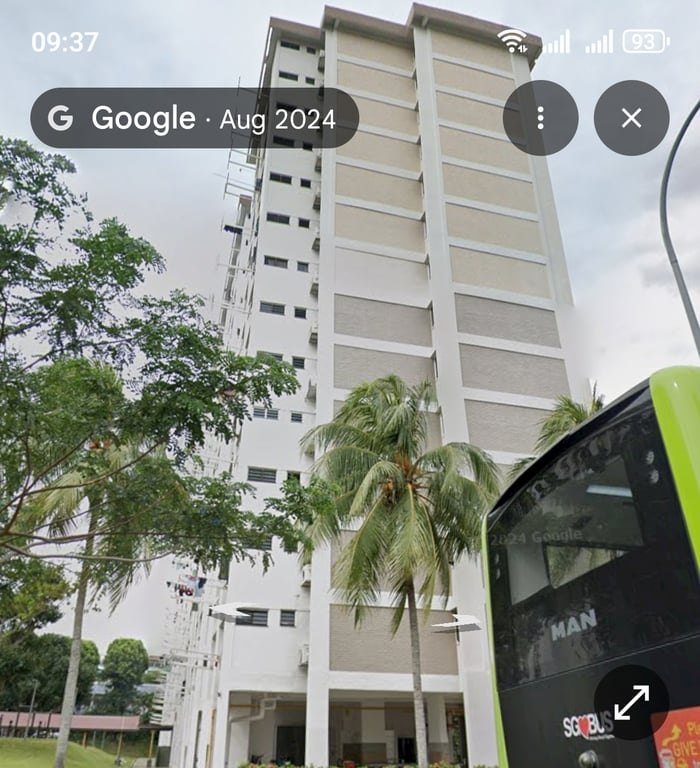Move forward using the left street arrow

tap(230, 609)
